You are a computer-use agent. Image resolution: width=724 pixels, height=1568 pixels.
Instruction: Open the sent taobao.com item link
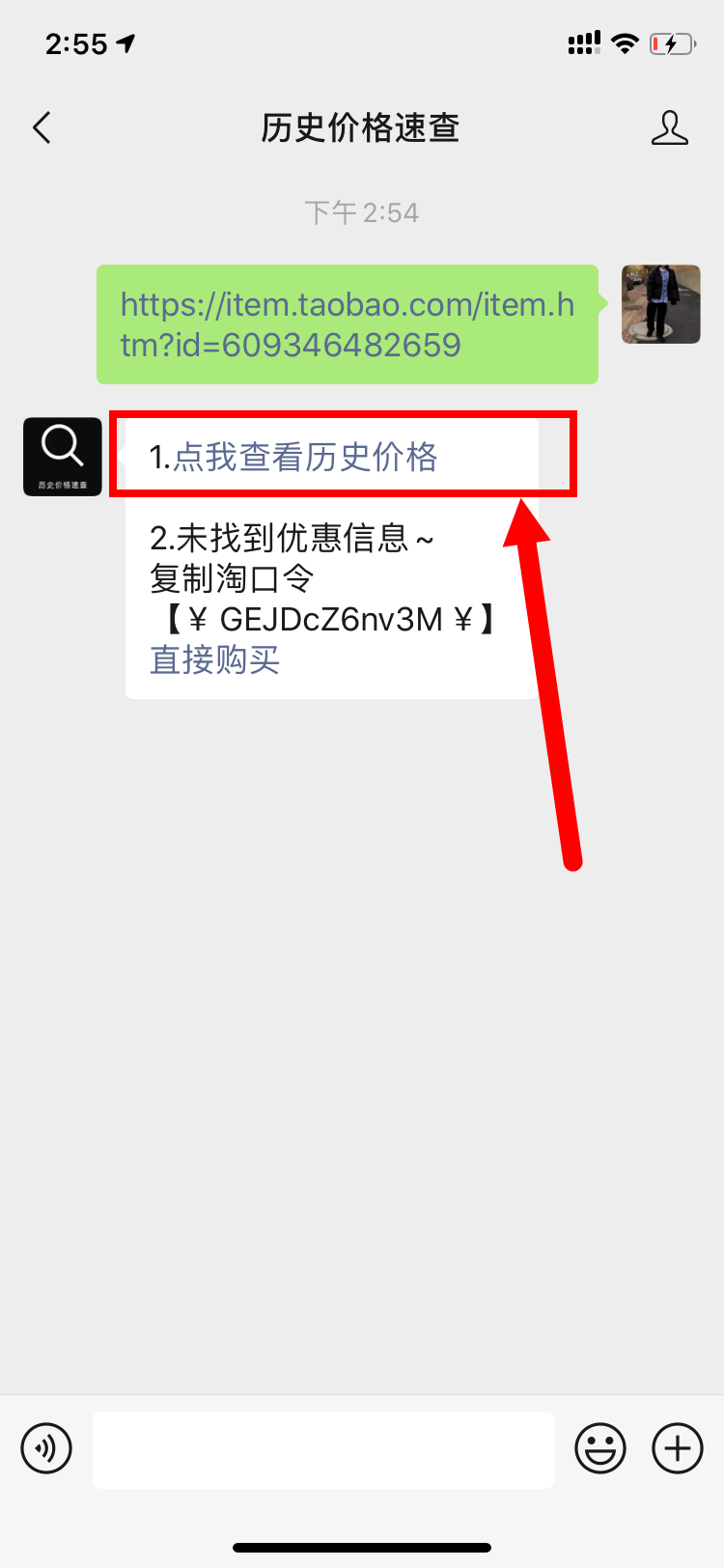click(347, 324)
